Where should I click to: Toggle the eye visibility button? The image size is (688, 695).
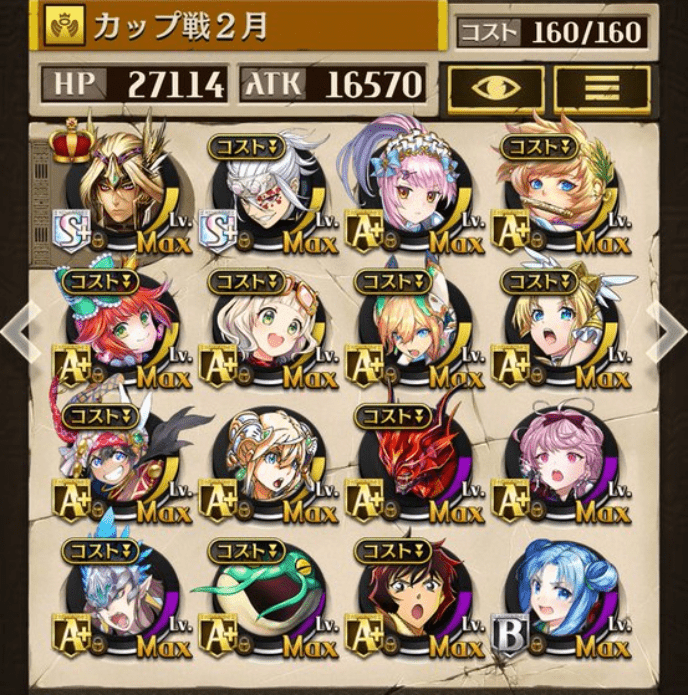[x=495, y=89]
